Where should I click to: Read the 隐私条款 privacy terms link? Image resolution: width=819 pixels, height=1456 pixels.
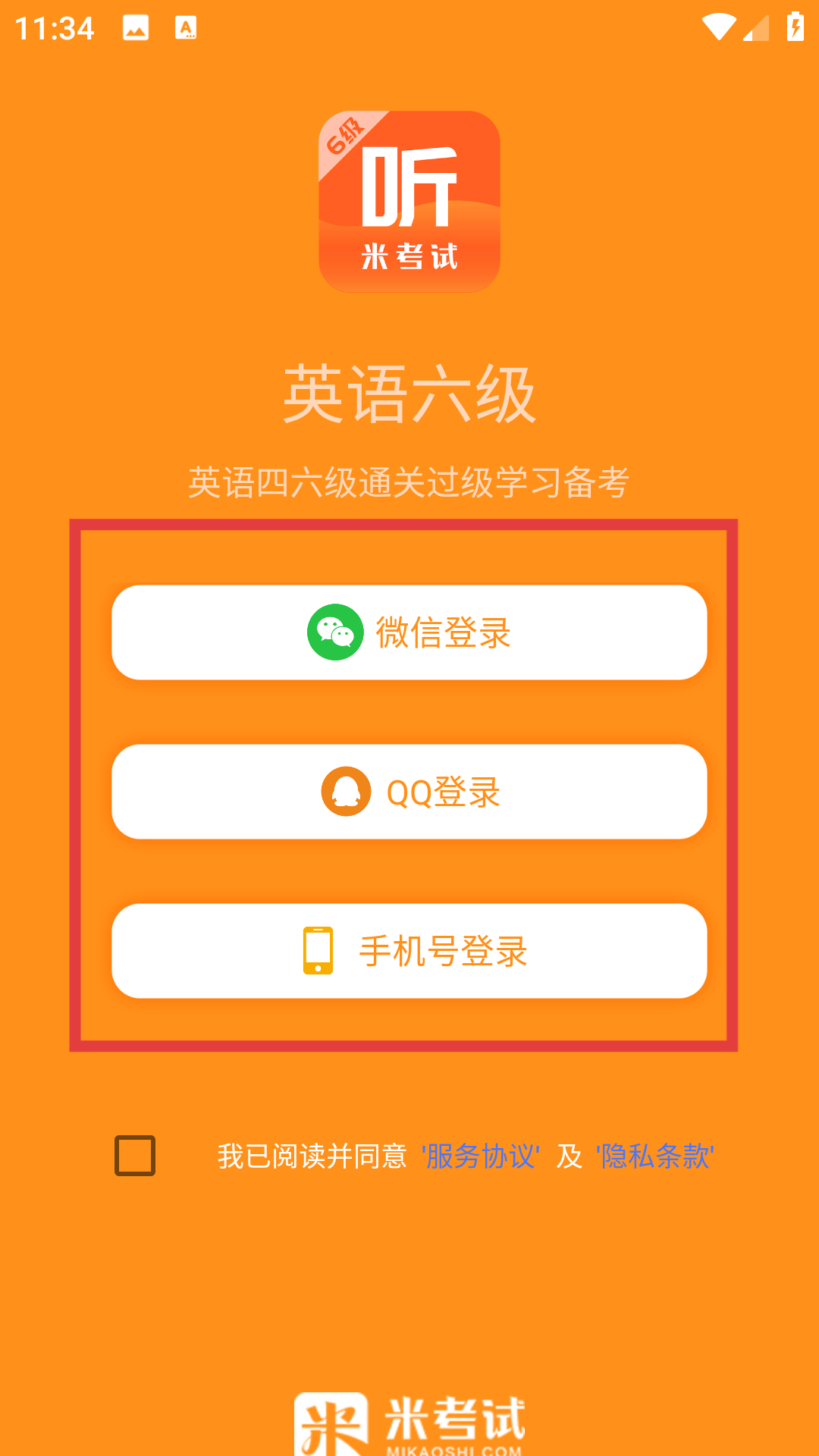point(655,1156)
